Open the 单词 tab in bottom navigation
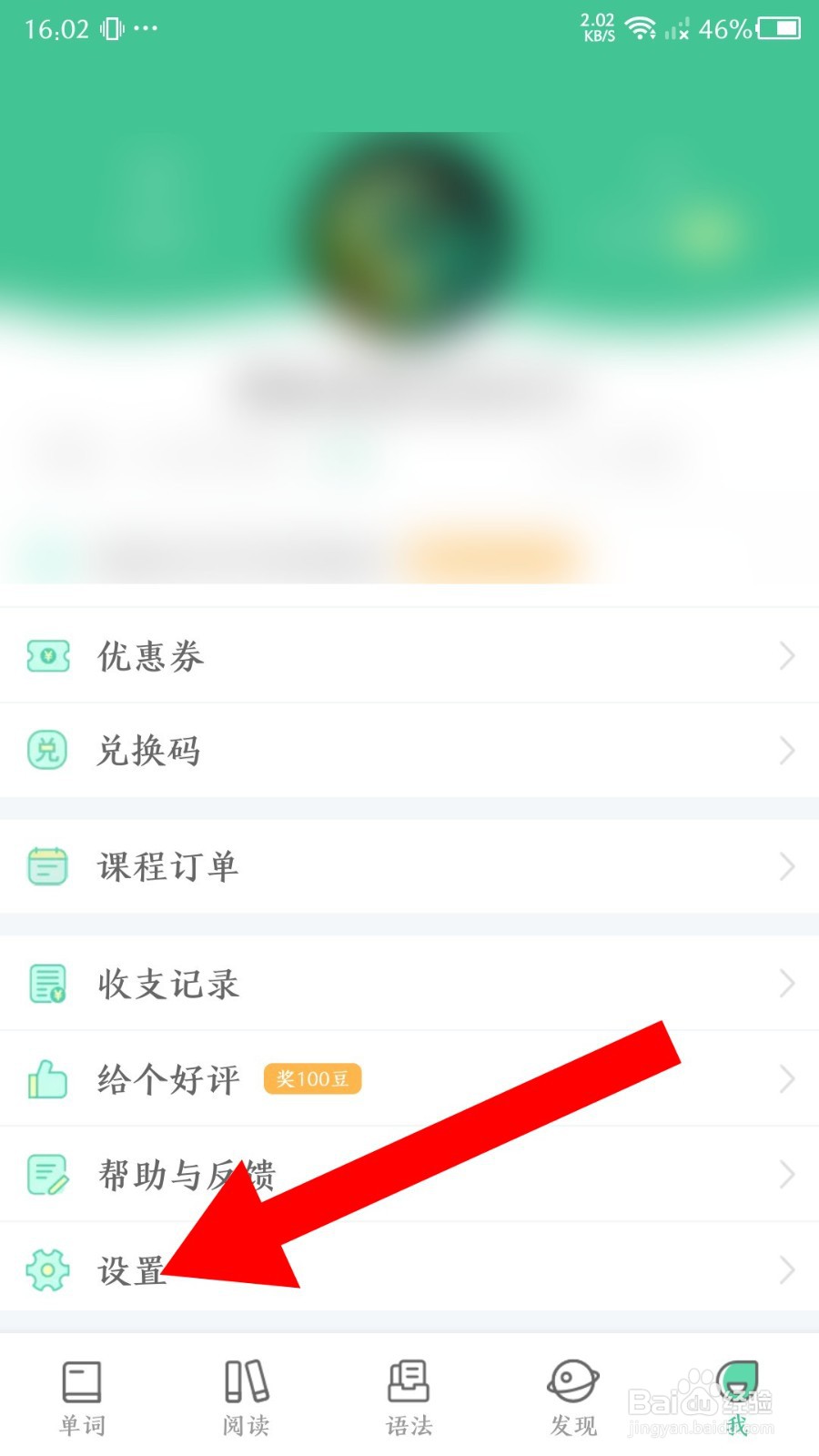 click(82, 1394)
